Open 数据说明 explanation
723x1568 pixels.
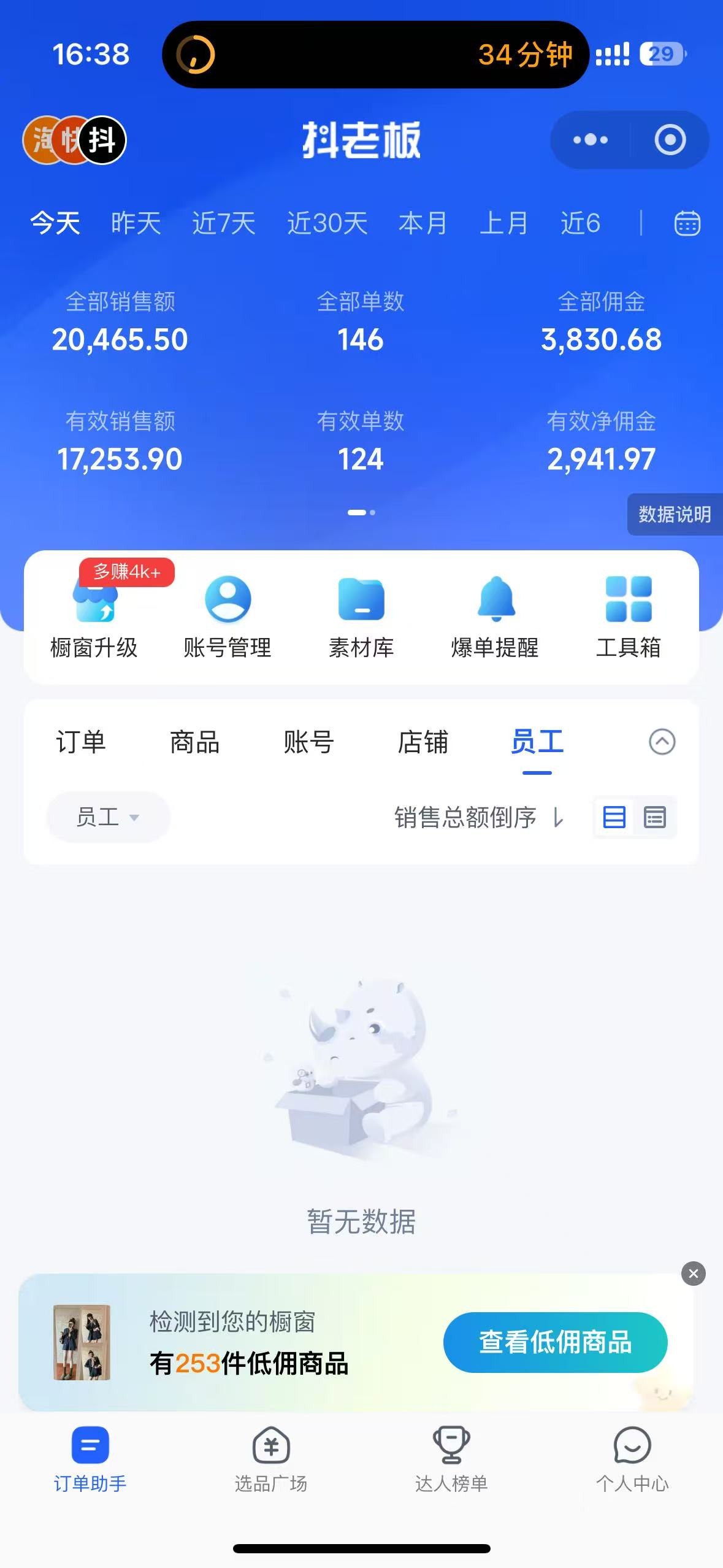[675, 514]
